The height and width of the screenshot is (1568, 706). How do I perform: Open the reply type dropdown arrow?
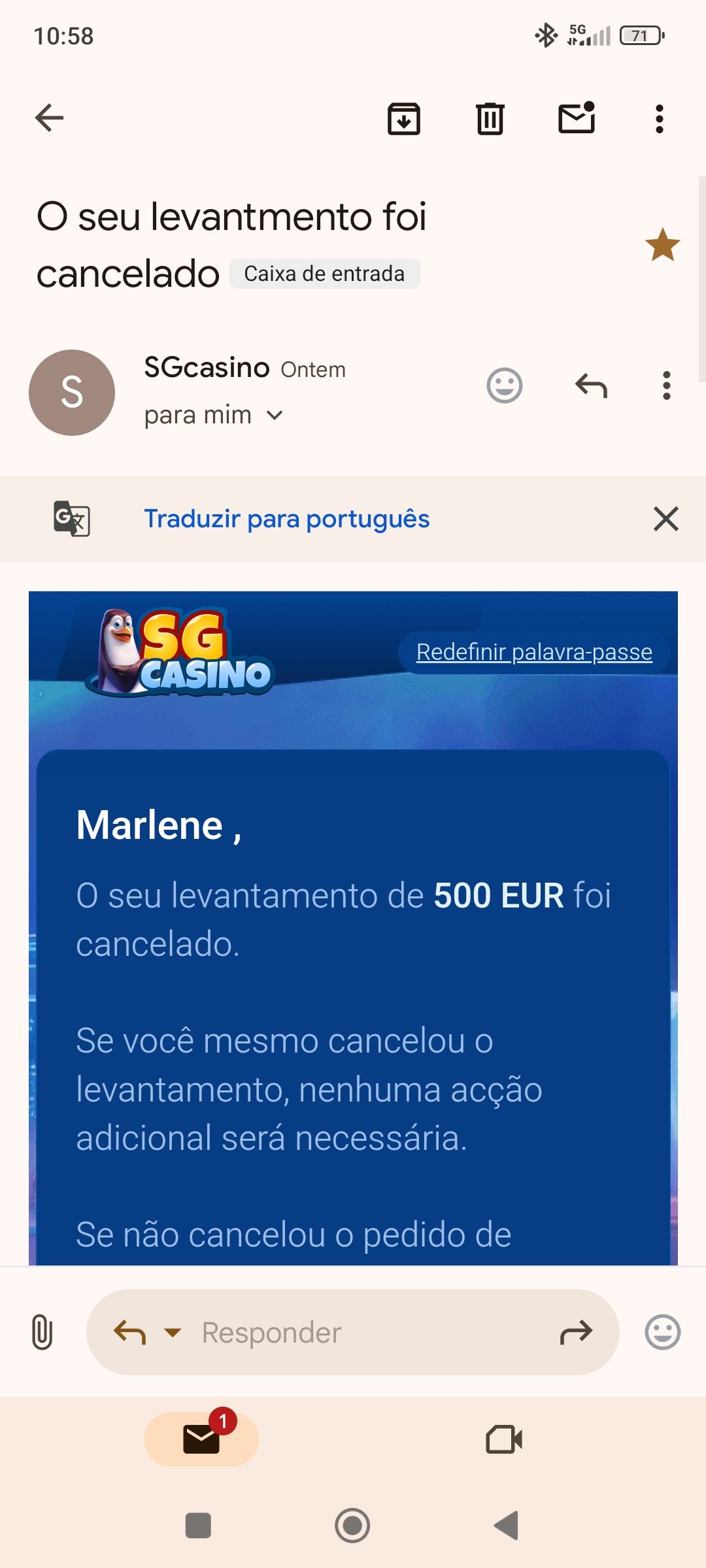click(173, 1332)
